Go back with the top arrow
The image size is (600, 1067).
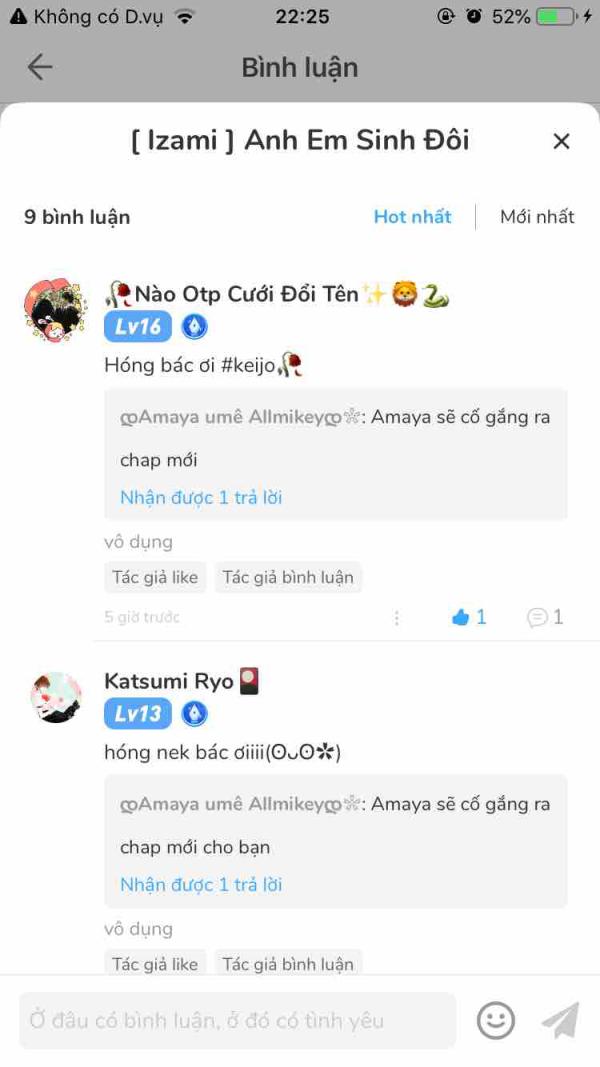pos(40,67)
